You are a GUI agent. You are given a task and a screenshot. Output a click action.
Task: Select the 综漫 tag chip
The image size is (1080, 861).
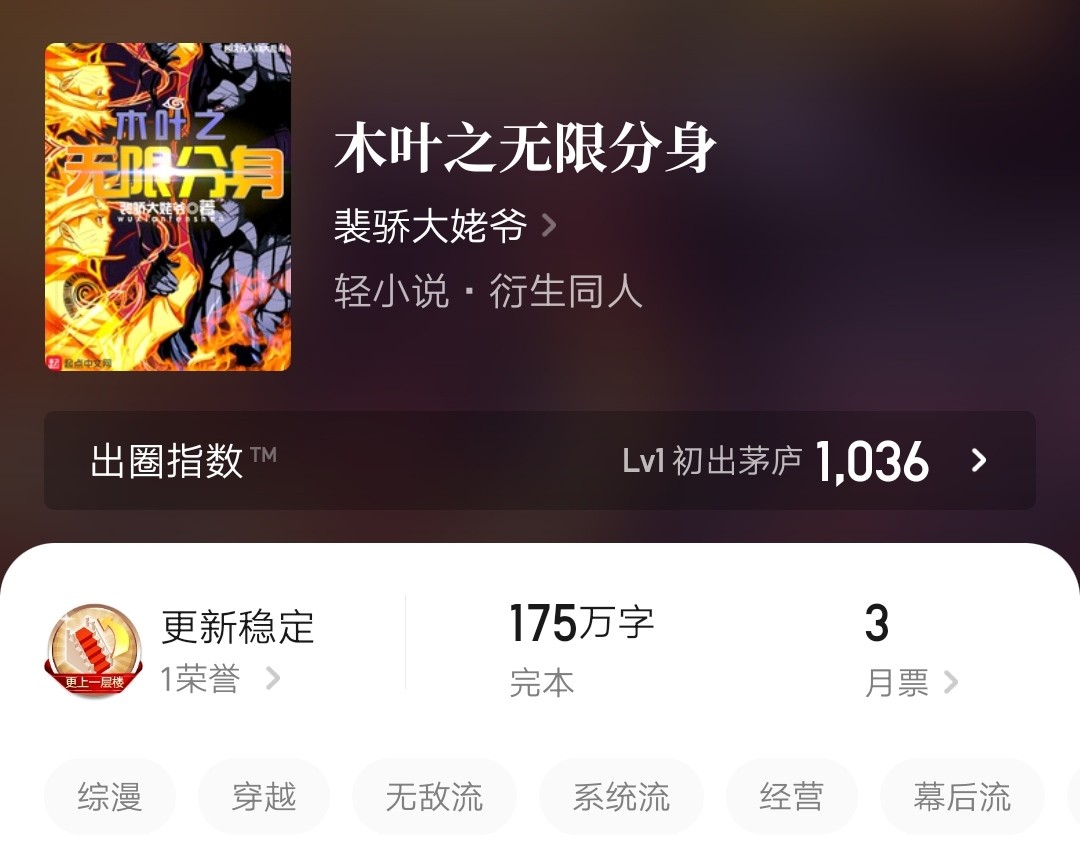point(110,797)
